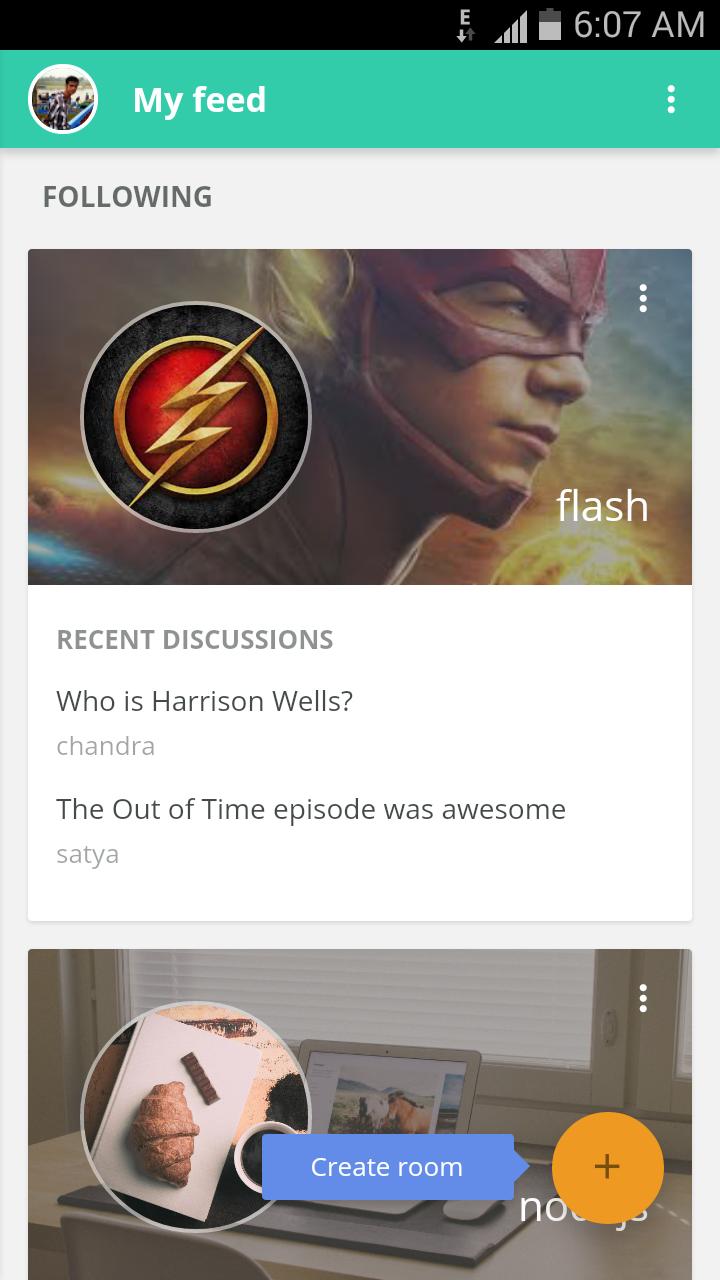Tap the orange plus floating action button

pyautogui.click(x=607, y=1167)
